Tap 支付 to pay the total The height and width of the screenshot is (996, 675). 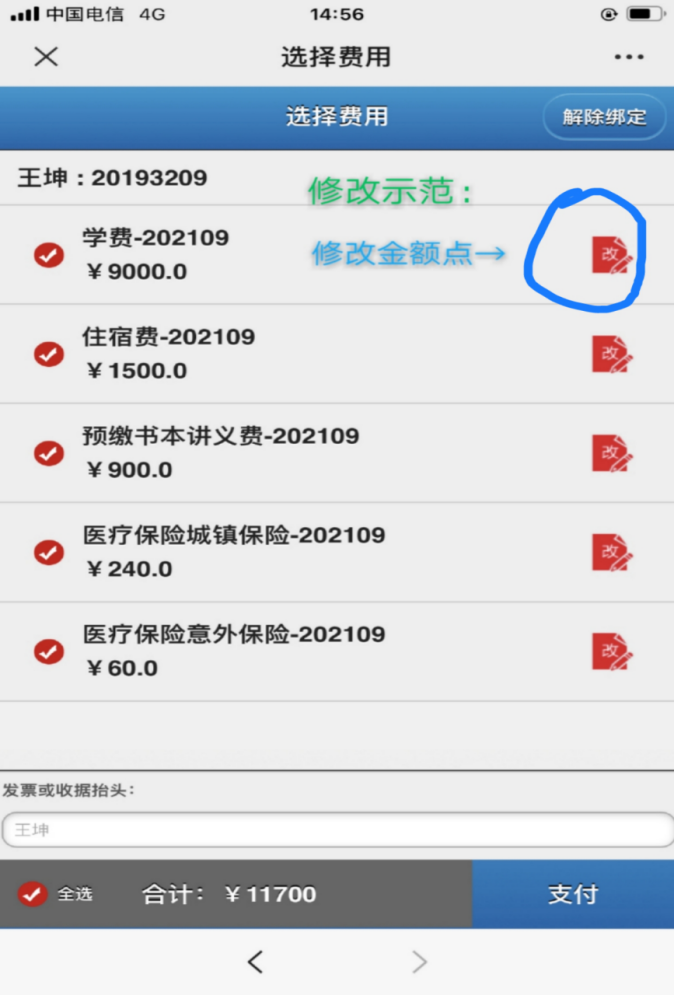click(x=572, y=894)
